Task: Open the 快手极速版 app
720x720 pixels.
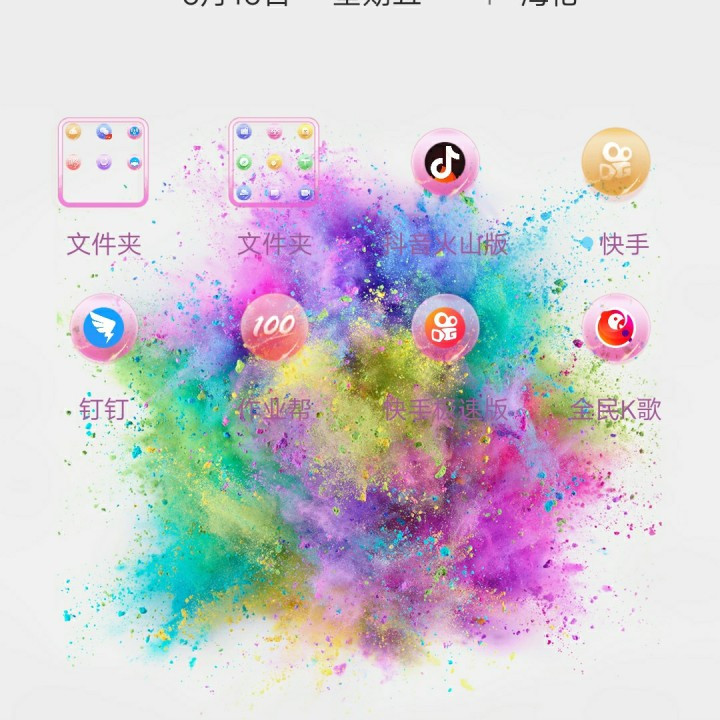Action: (x=445, y=328)
